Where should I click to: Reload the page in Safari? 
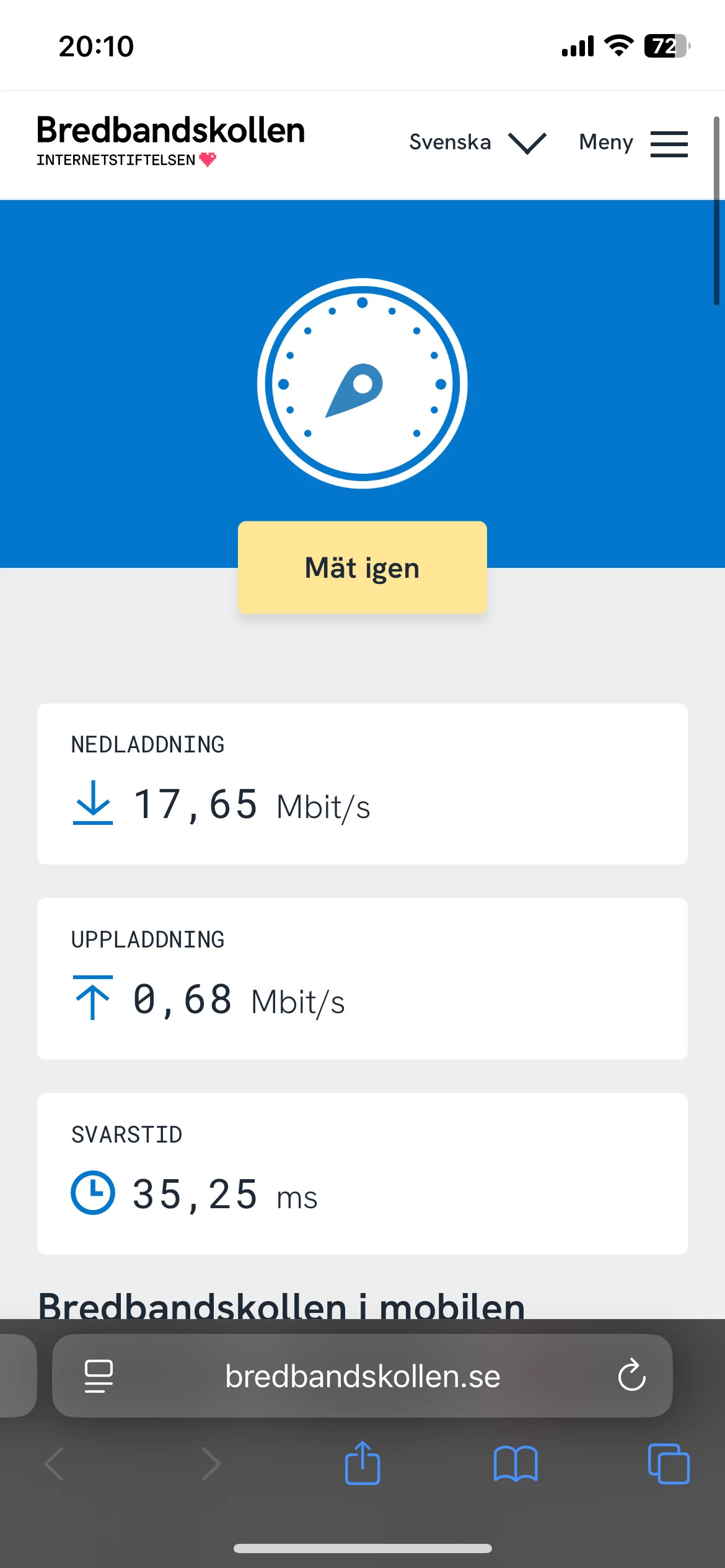631,1376
